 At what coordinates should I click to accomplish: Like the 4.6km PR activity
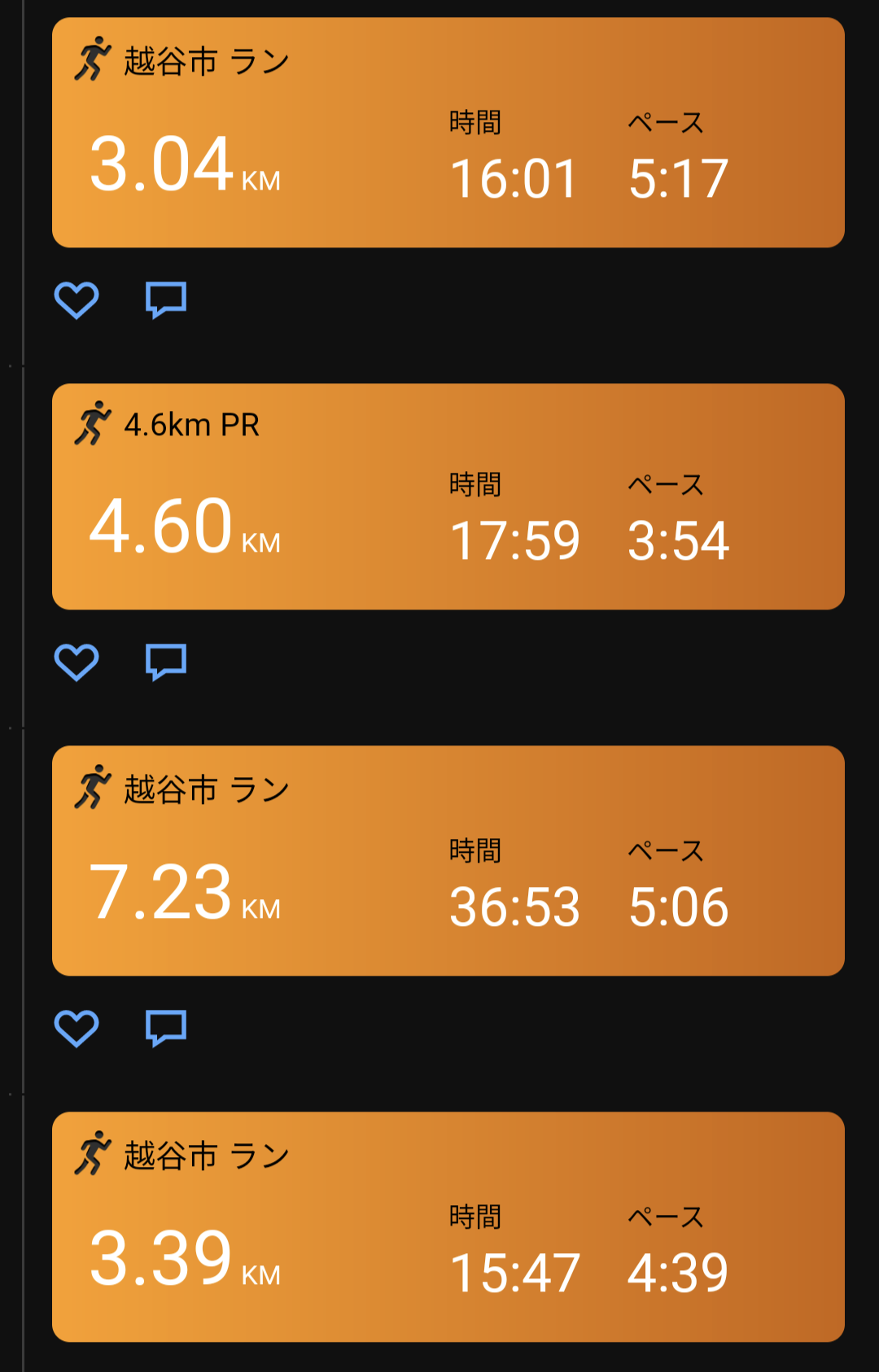[77, 662]
